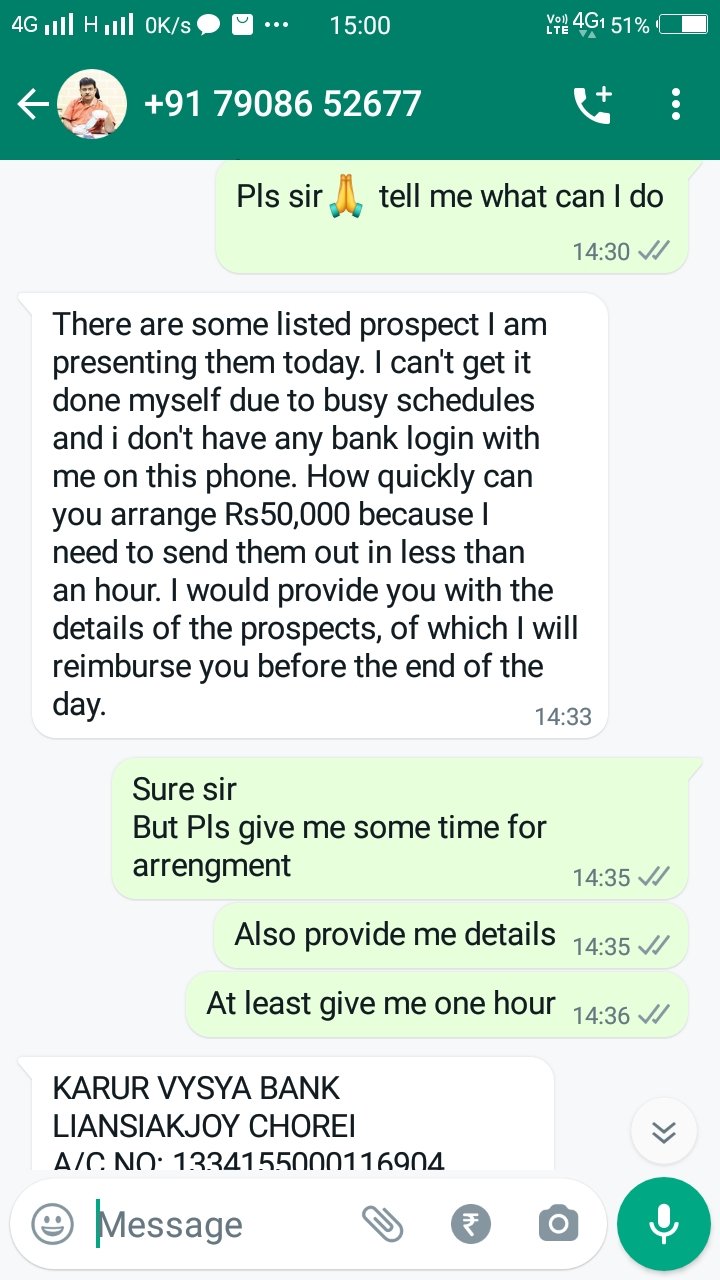Start a voice call with this contact

click(591, 105)
